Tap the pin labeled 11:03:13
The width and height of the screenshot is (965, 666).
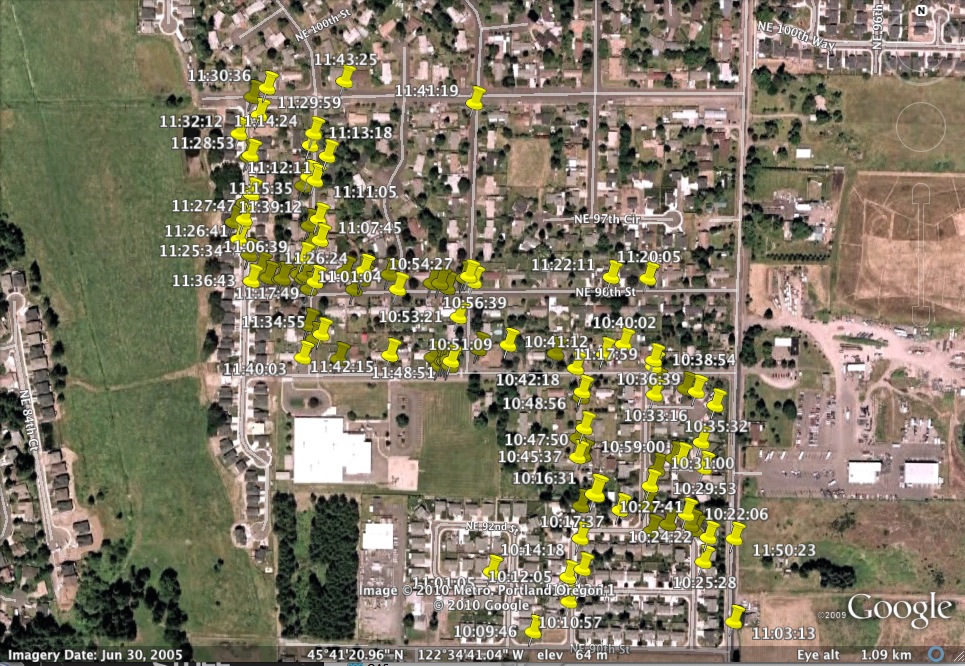point(736,616)
